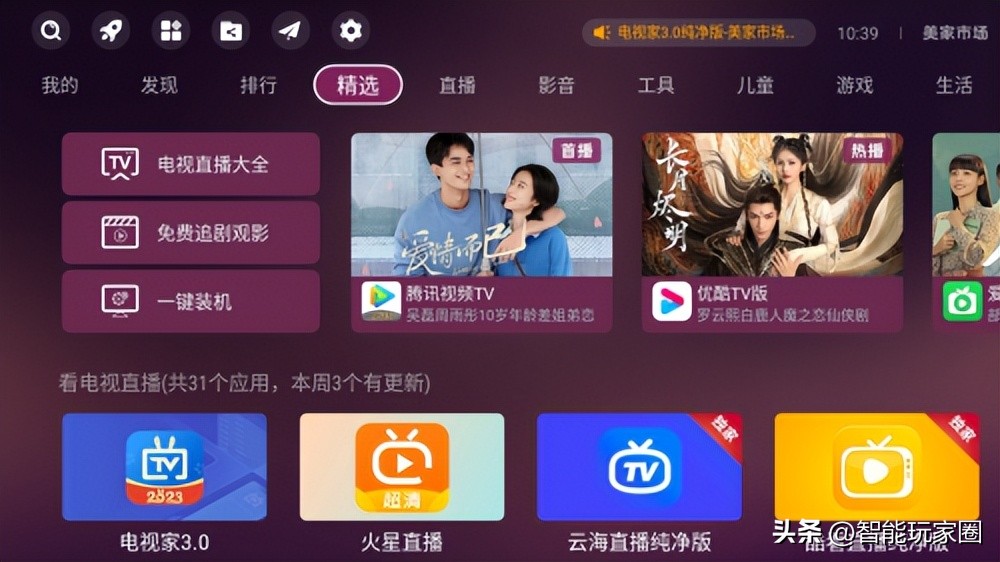Open the search icon
Viewport: 1000px width, 562px height.
coord(50,31)
